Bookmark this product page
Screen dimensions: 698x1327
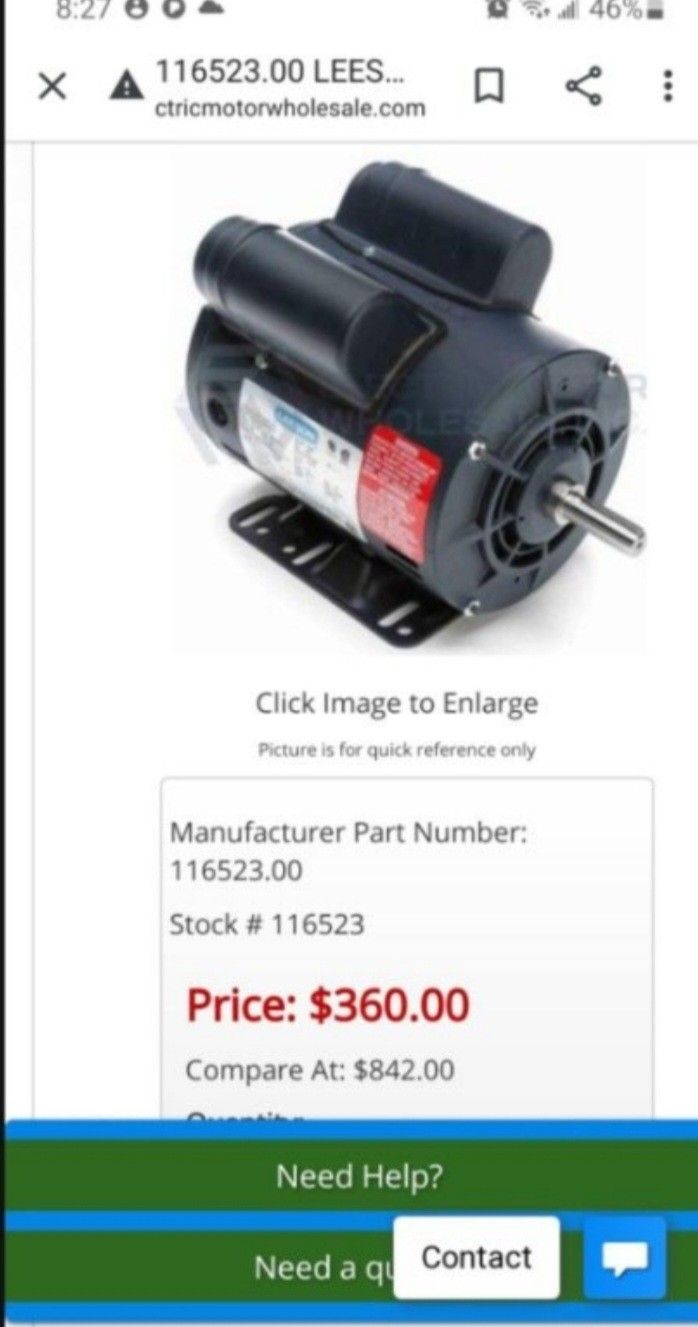pyautogui.click(x=487, y=88)
